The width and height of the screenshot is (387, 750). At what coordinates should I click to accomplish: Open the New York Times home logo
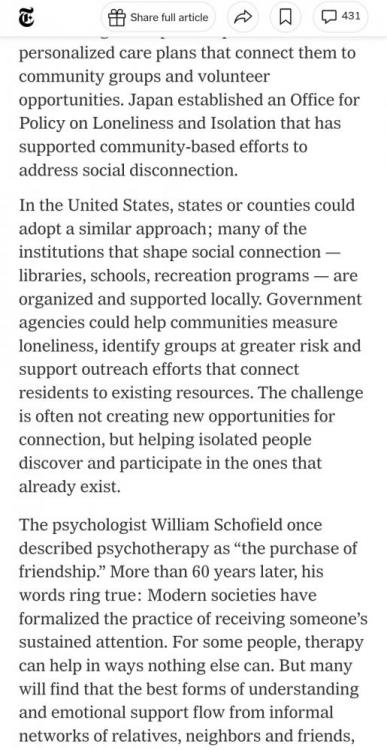(x=24, y=17)
